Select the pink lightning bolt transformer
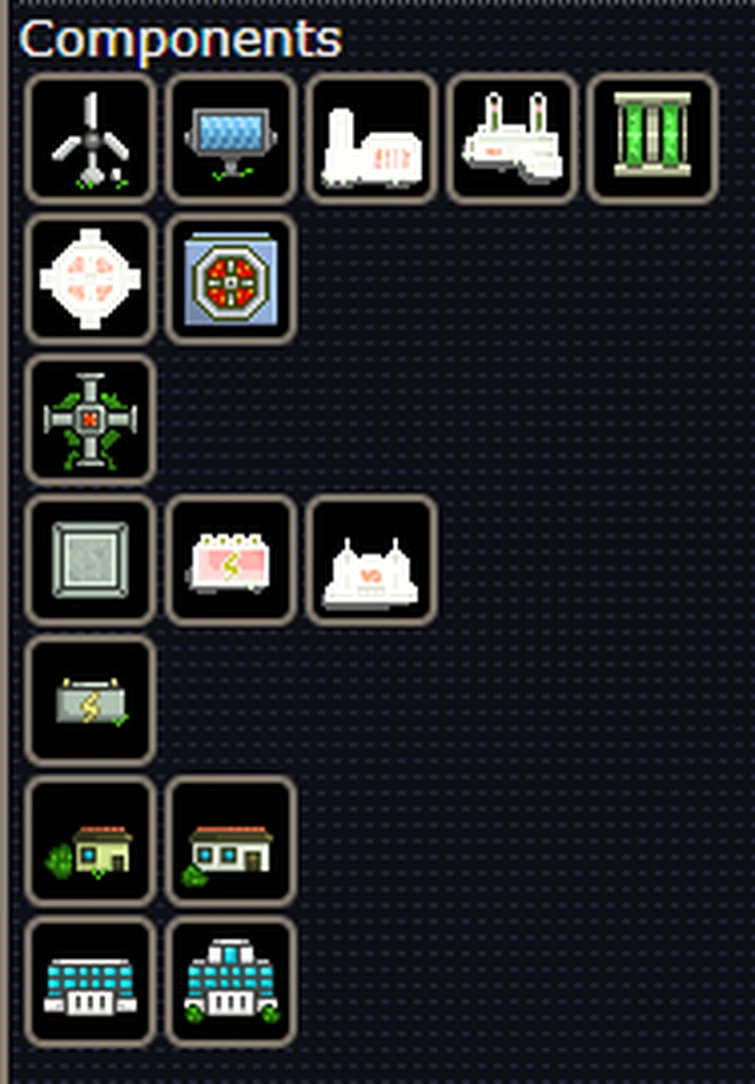Image resolution: width=755 pixels, height=1084 pixels. tap(231, 560)
